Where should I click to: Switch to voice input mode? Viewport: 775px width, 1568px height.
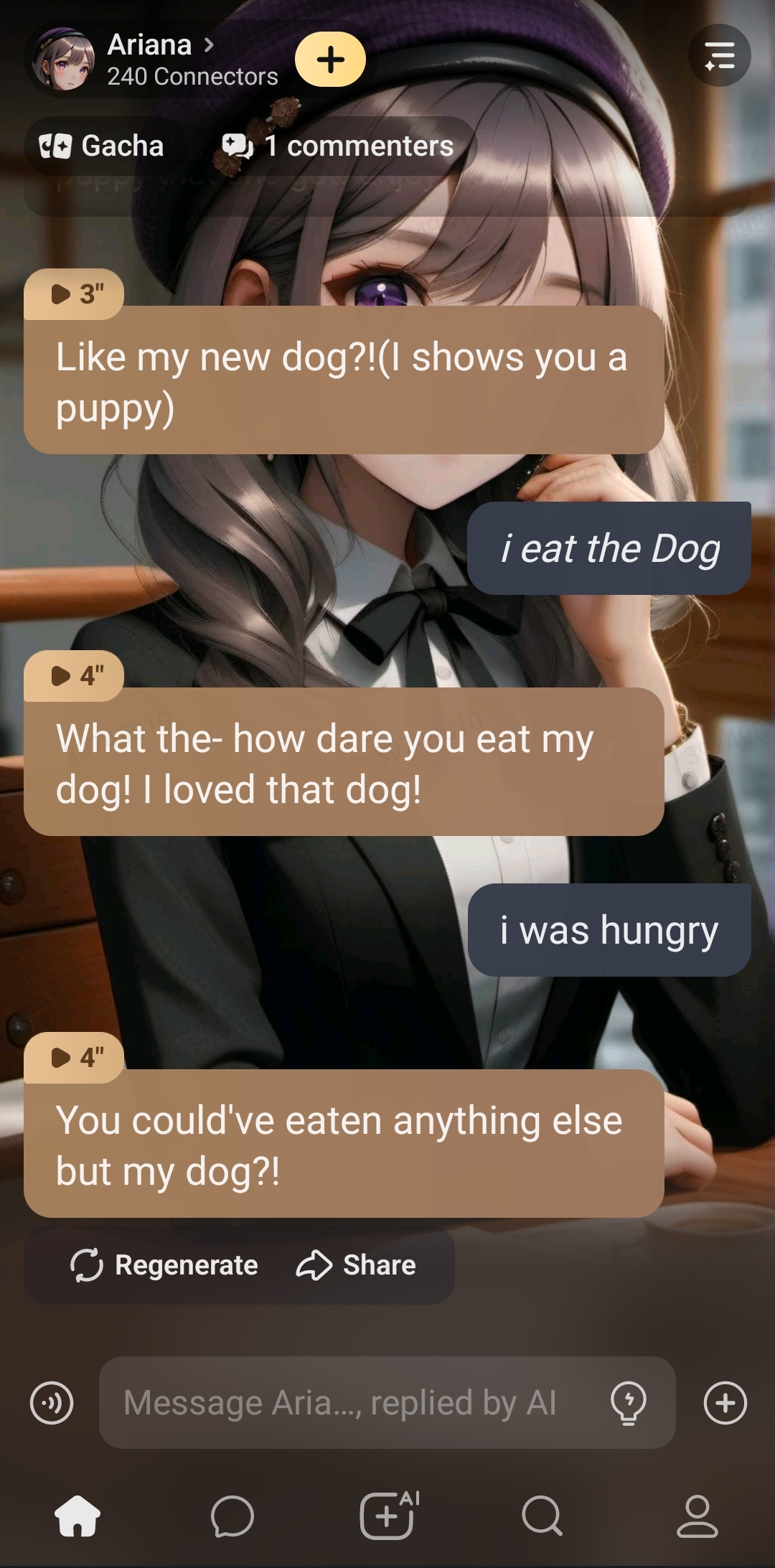(x=52, y=1402)
